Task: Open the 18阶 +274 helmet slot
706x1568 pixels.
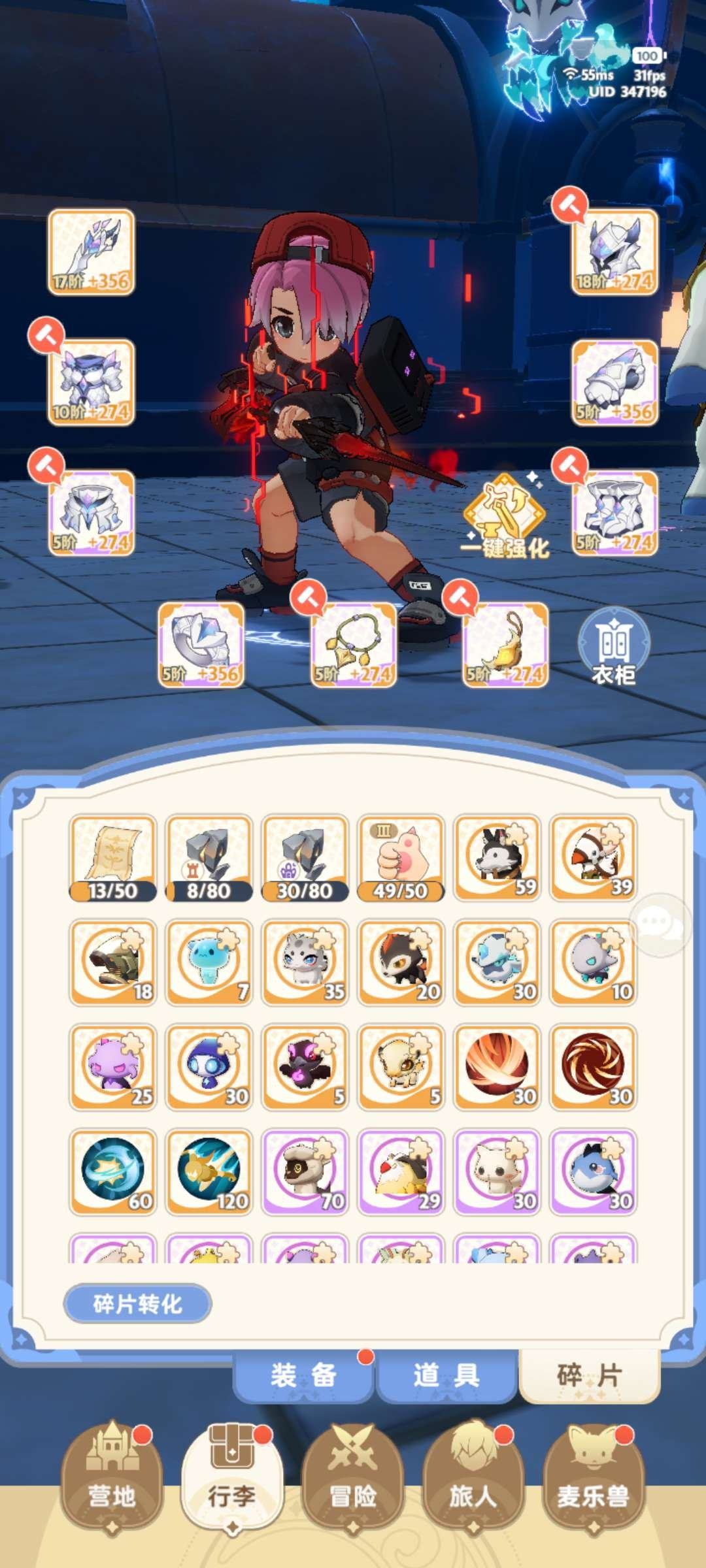Action: [x=614, y=252]
